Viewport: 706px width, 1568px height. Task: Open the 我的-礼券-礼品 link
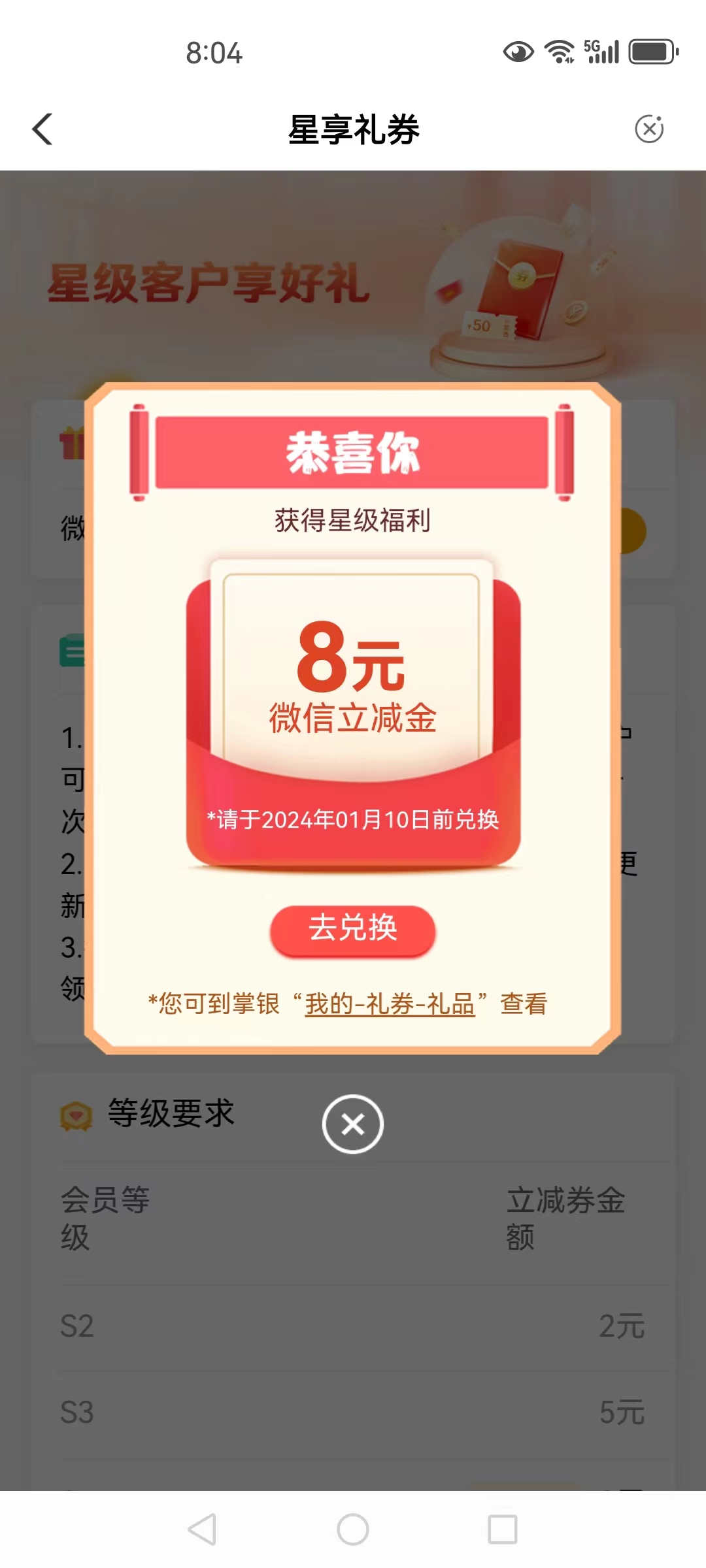pos(390,1004)
